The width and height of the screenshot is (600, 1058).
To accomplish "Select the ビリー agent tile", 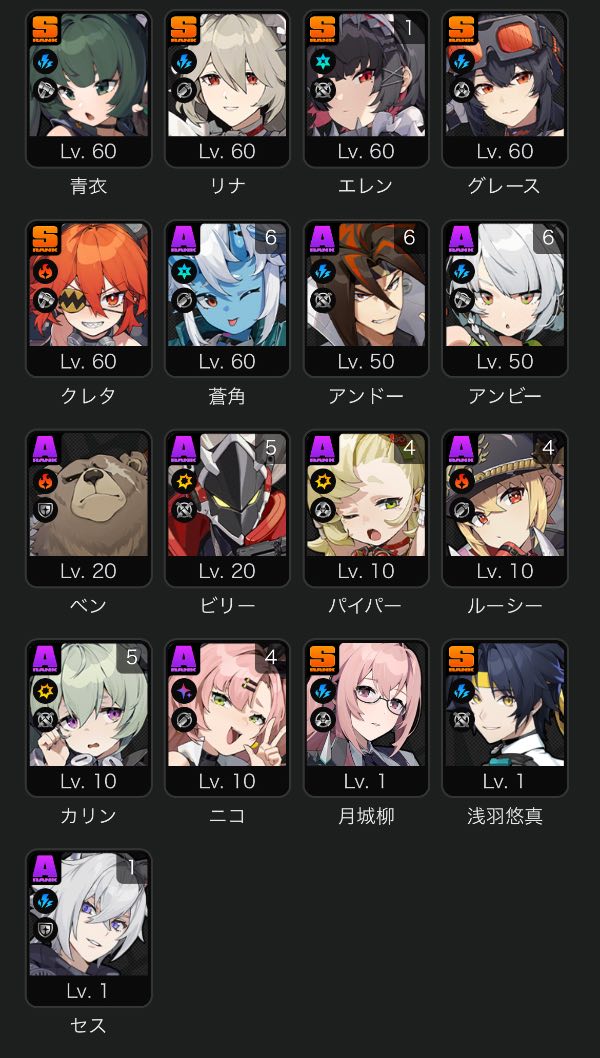I will (227, 508).
